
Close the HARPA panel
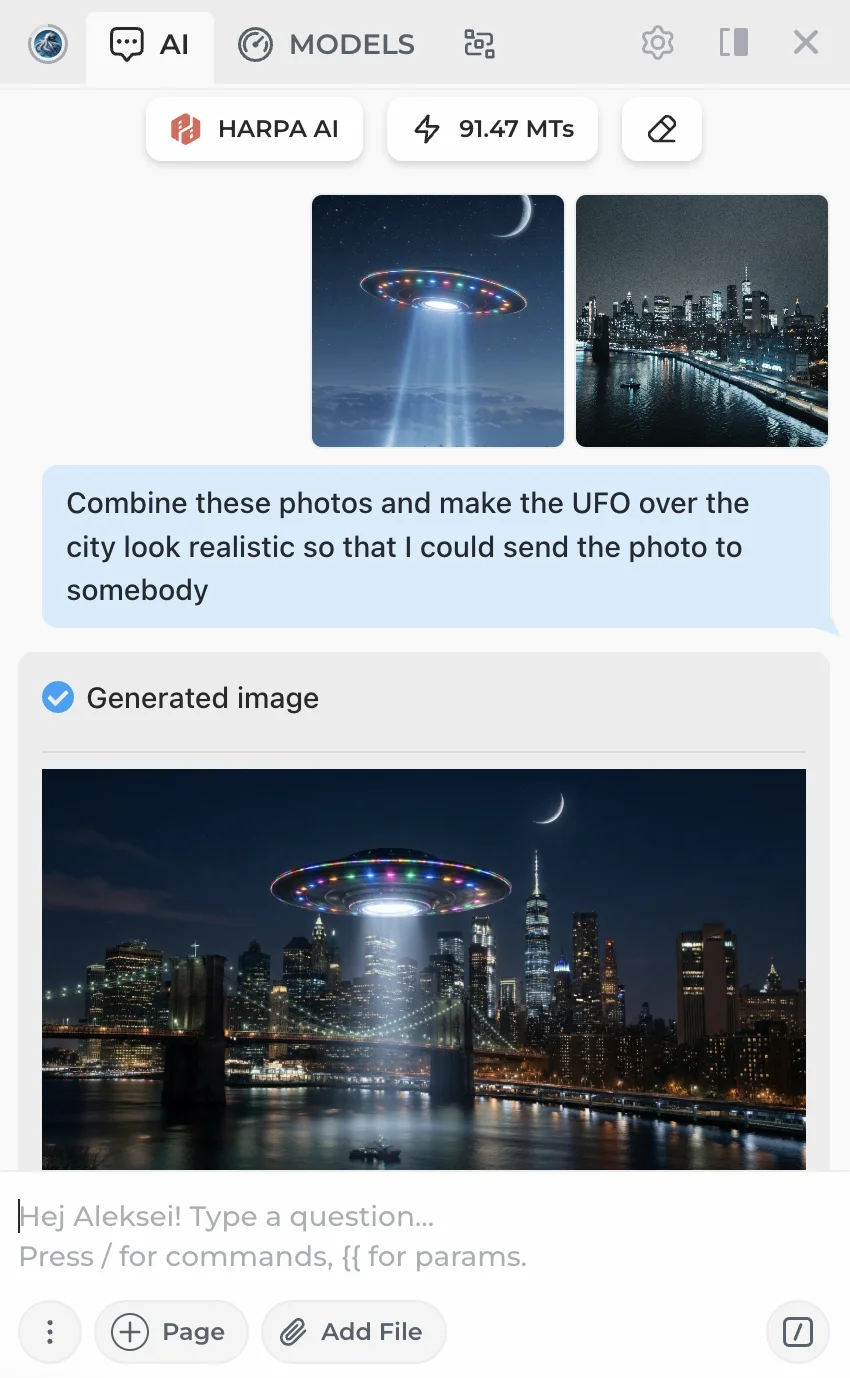pyautogui.click(x=805, y=43)
